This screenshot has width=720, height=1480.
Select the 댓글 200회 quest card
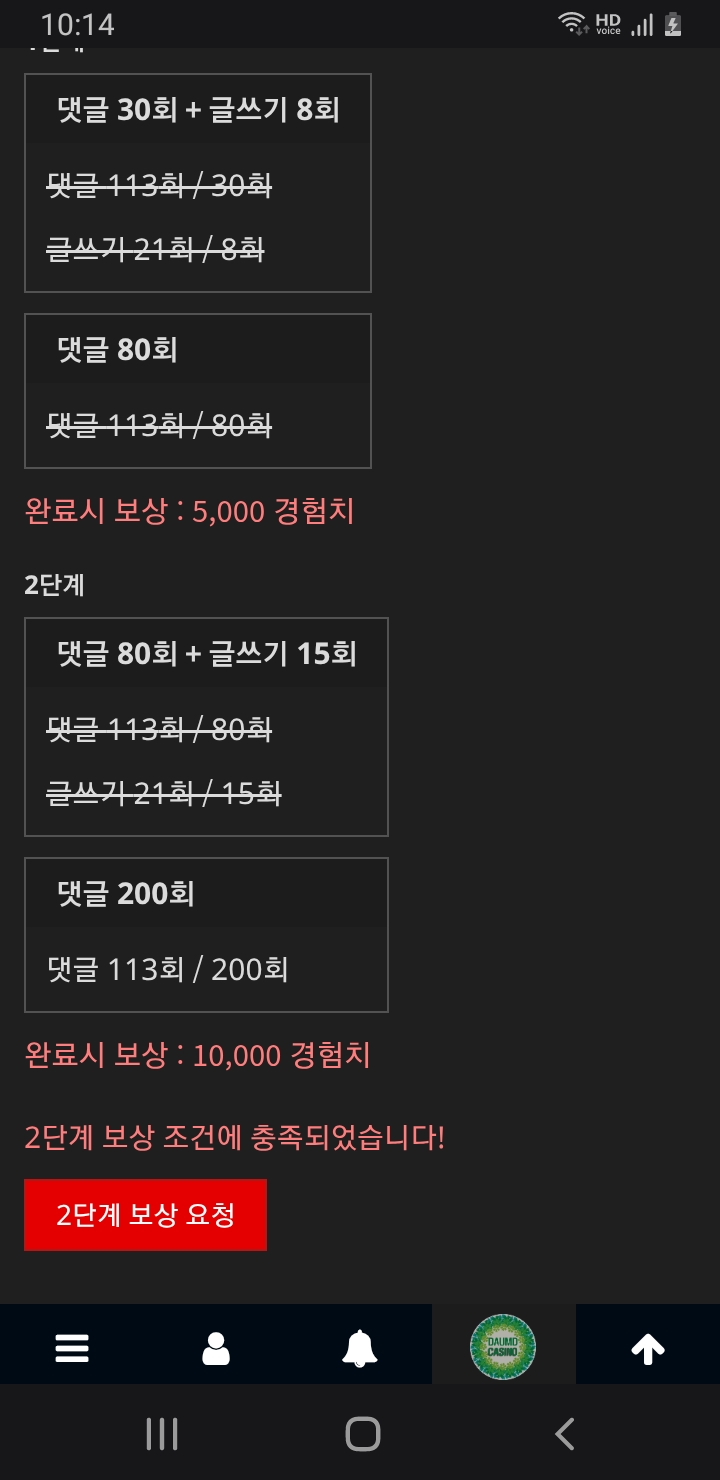[206, 933]
